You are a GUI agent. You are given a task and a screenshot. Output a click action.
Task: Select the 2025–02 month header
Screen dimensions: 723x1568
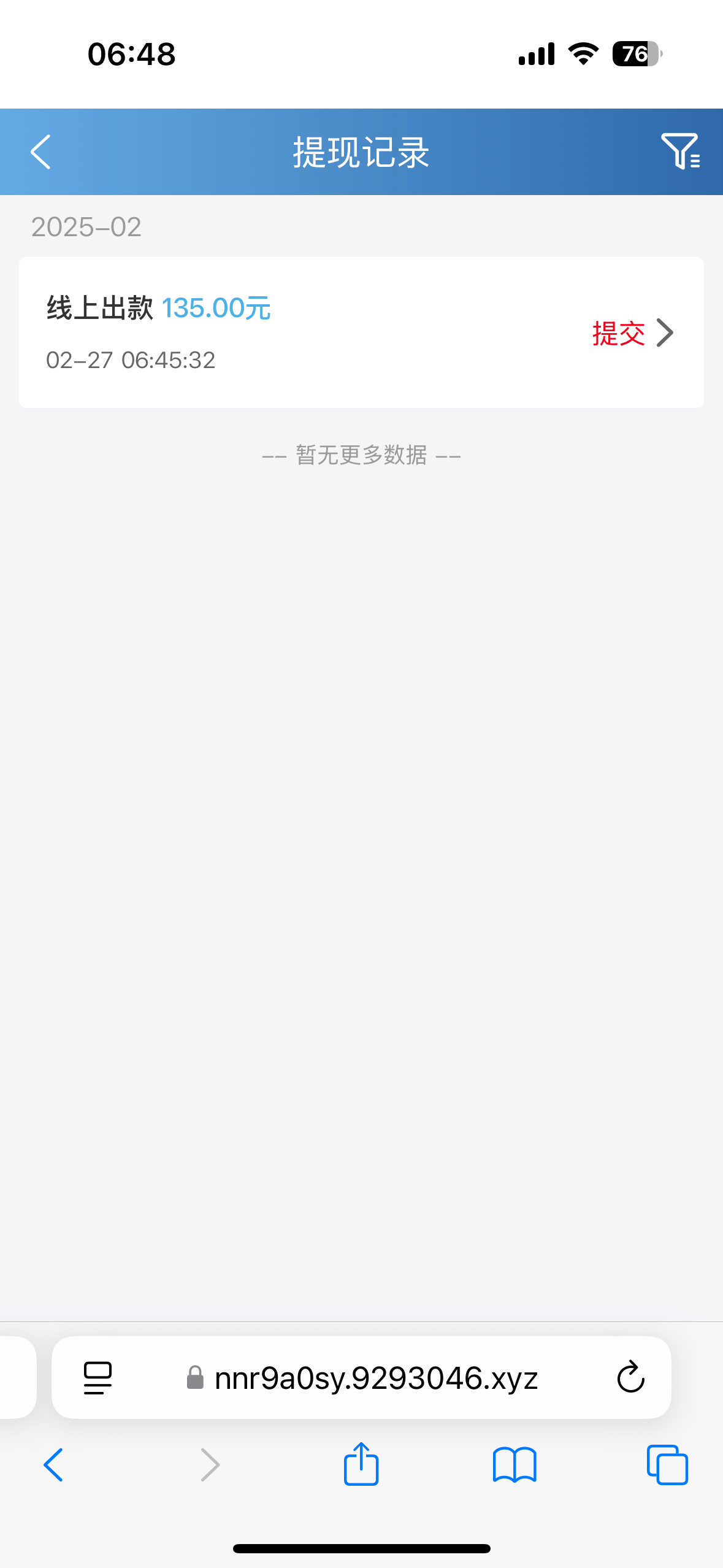point(86,228)
